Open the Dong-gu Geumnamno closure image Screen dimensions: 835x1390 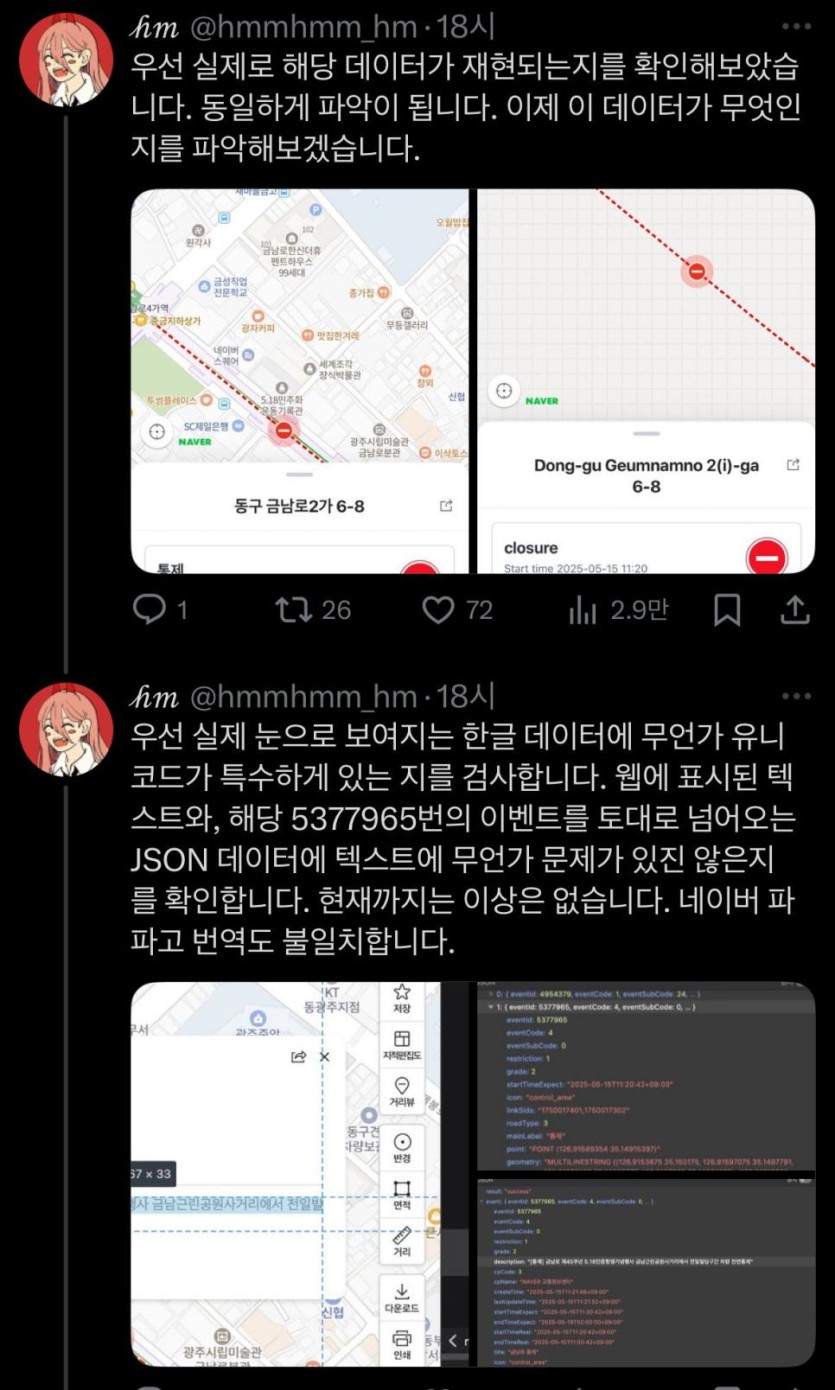point(646,380)
